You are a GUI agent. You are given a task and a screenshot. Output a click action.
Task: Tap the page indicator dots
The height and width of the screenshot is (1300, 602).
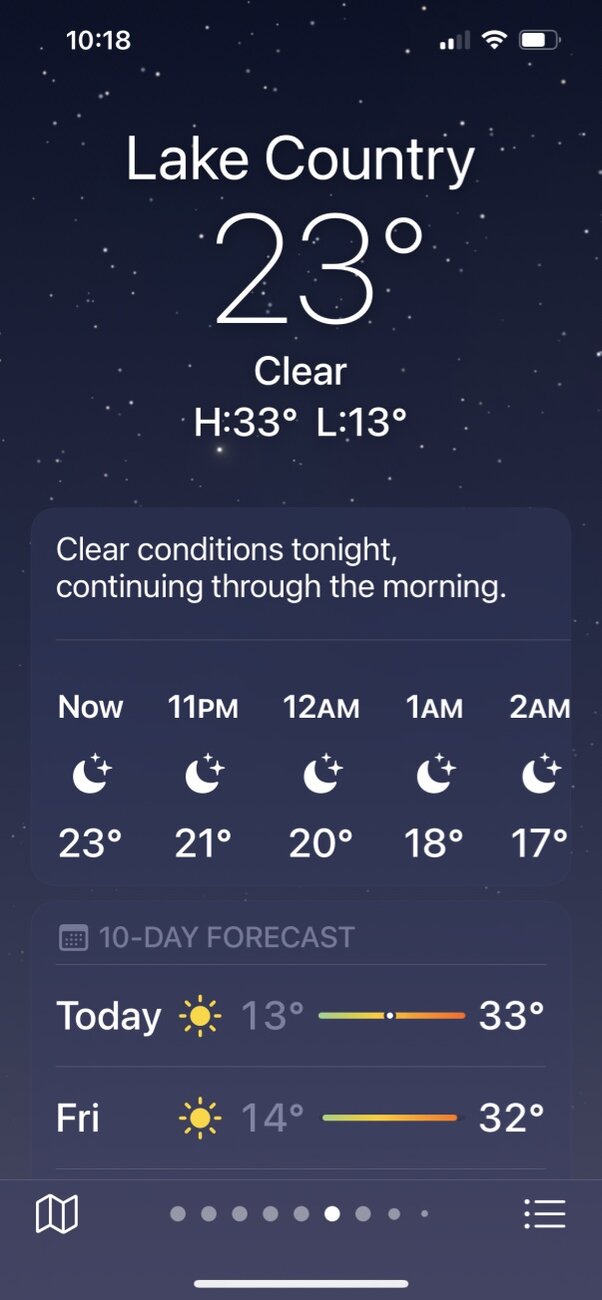300,1214
